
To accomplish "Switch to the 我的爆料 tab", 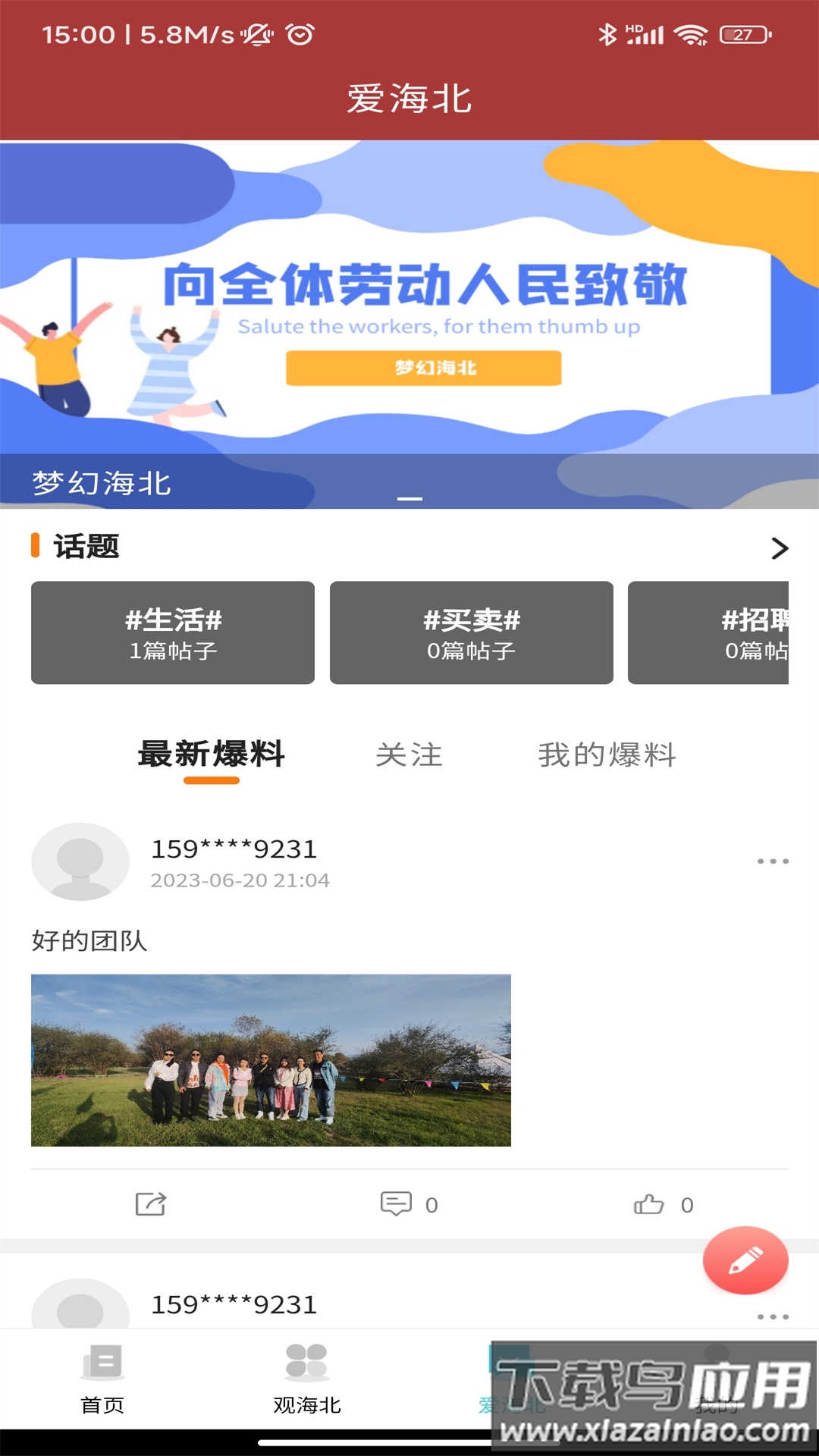I will 607,755.
